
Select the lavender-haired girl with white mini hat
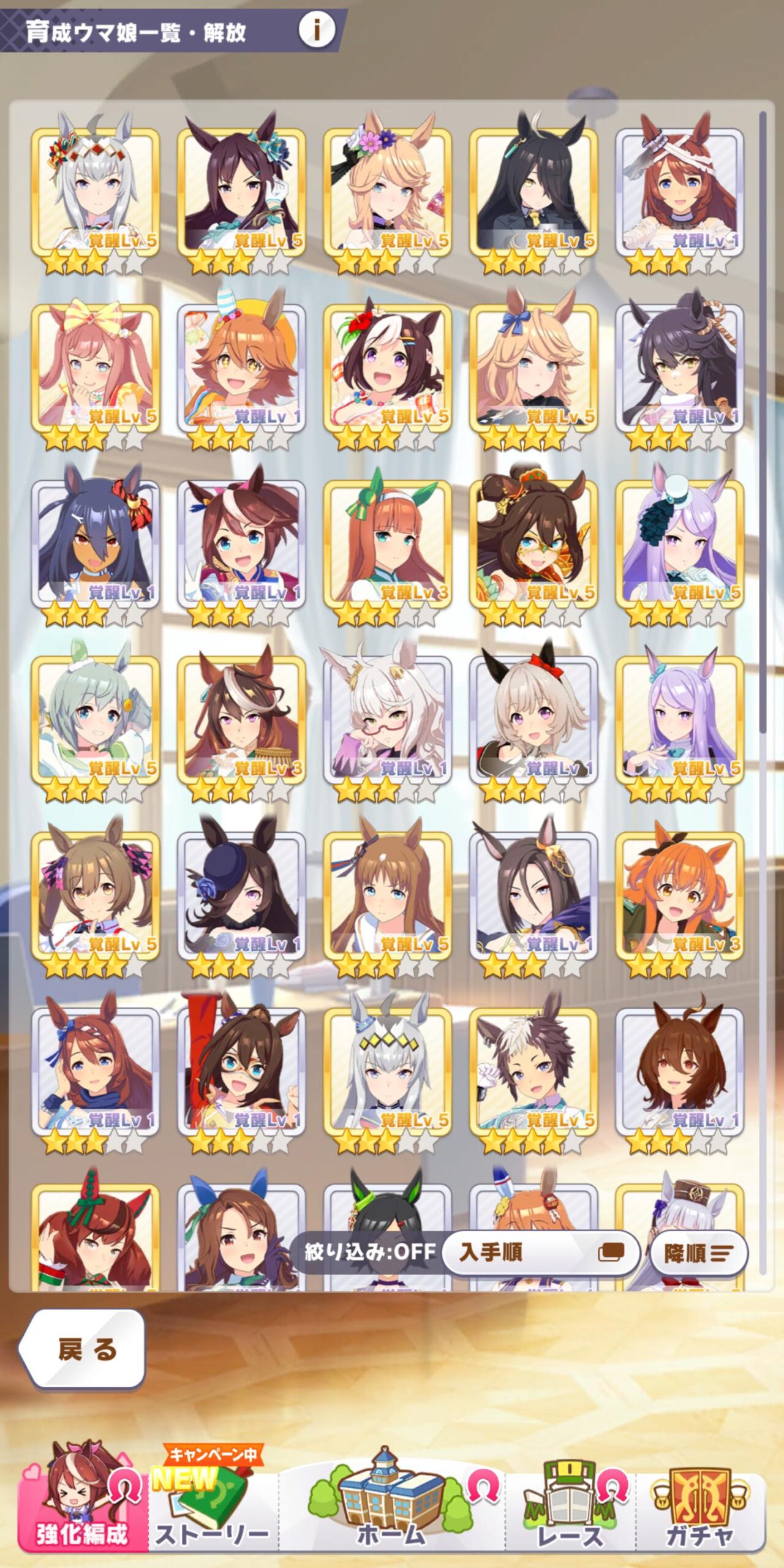pyautogui.click(x=680, y=543)
